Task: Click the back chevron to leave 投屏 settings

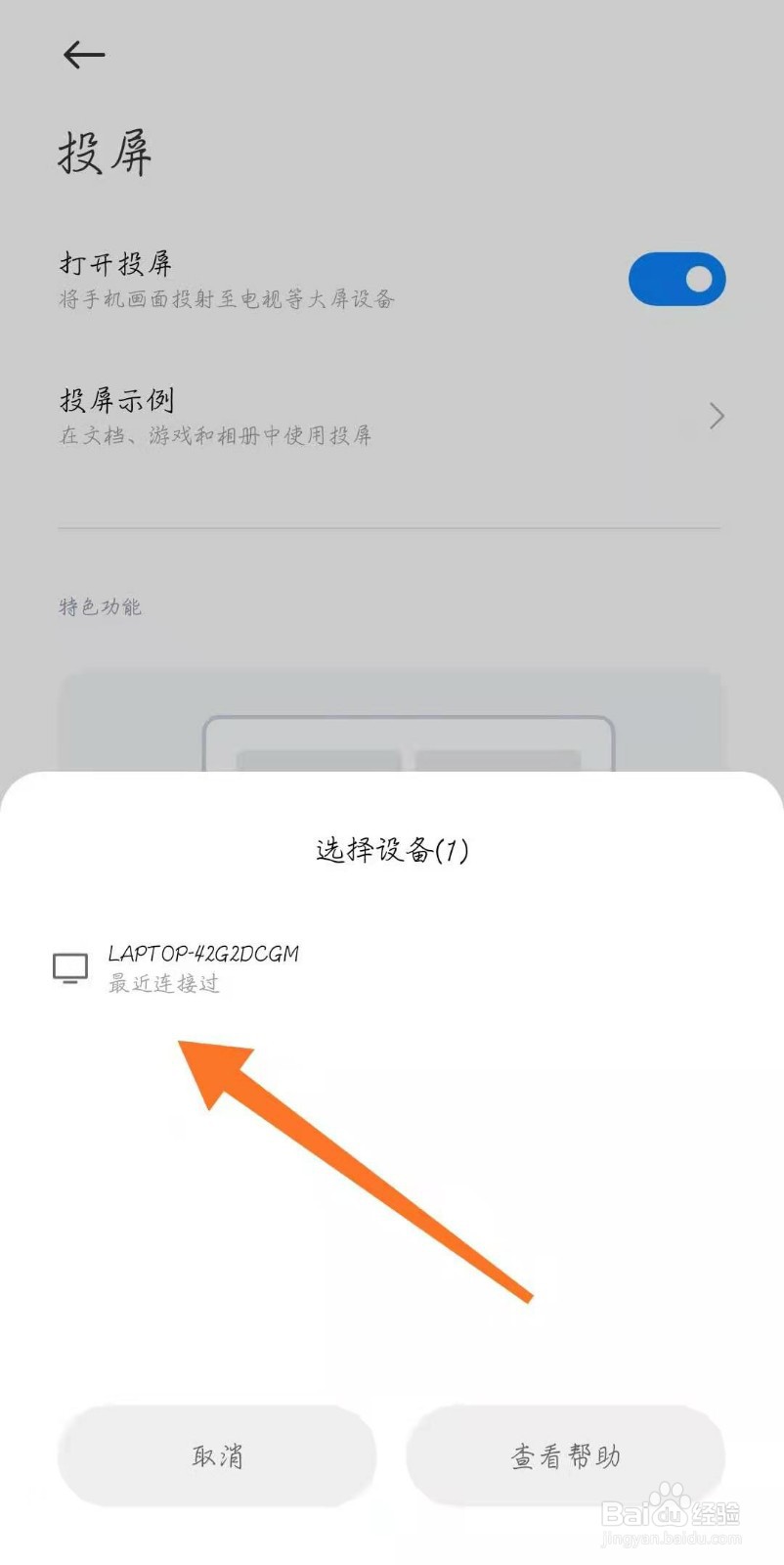Action: pos(83,55)
